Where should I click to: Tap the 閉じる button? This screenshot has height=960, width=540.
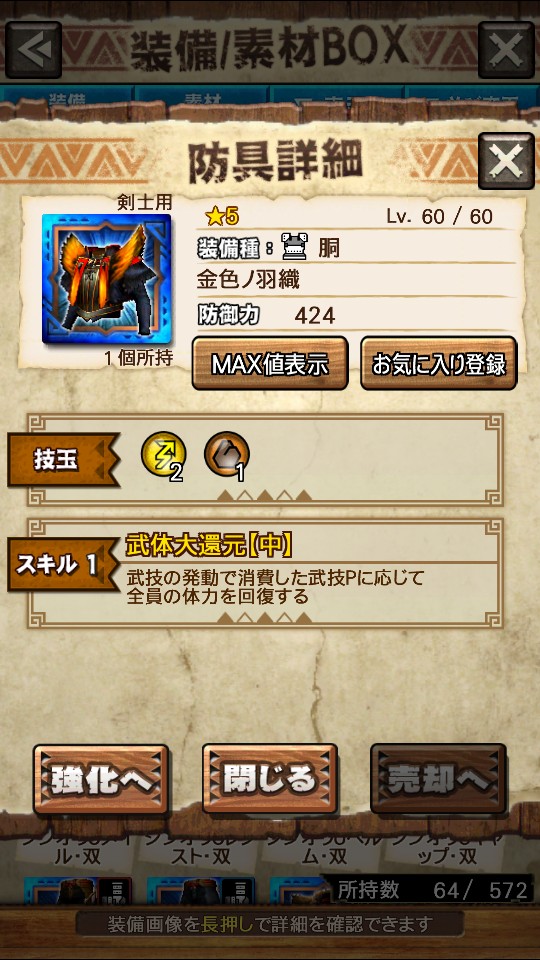pyautogui.click(x=269, y=779)
